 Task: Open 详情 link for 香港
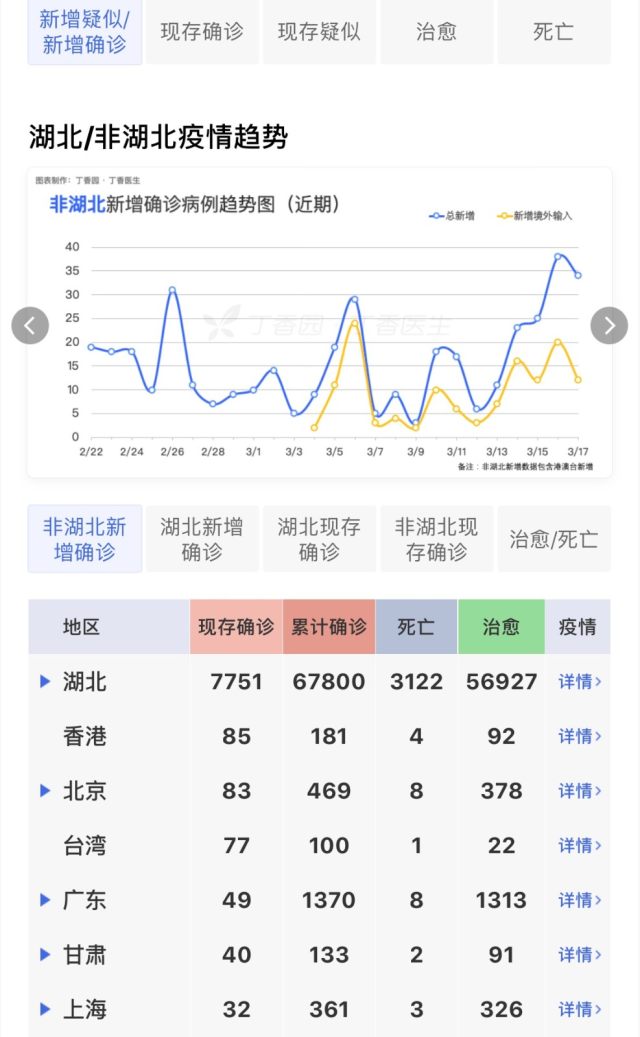[579, 736]
